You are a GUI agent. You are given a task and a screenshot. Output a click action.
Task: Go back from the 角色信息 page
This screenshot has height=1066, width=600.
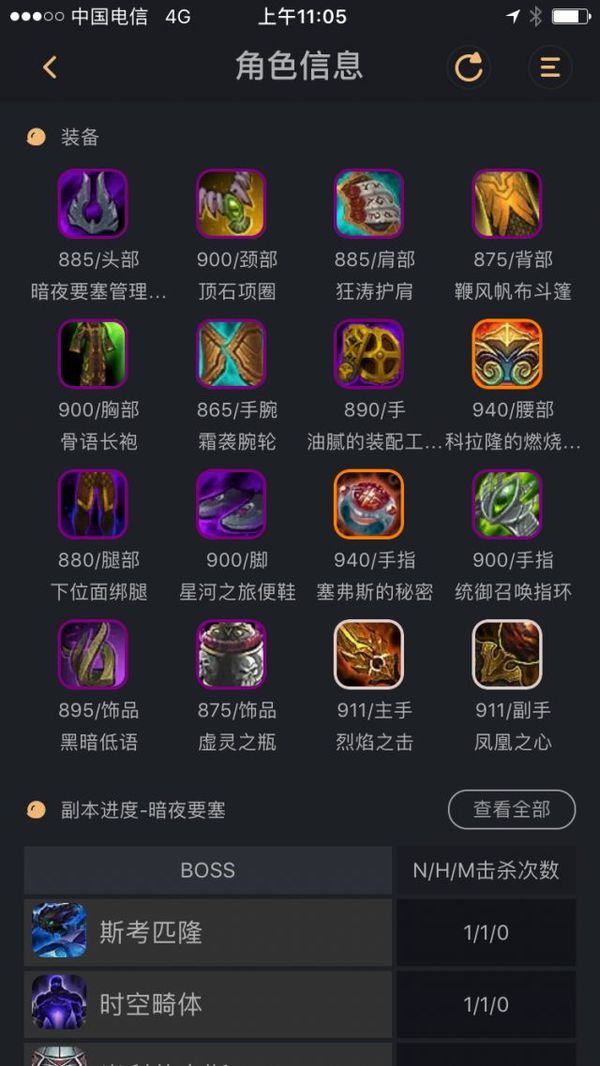[x=49, y=67]
